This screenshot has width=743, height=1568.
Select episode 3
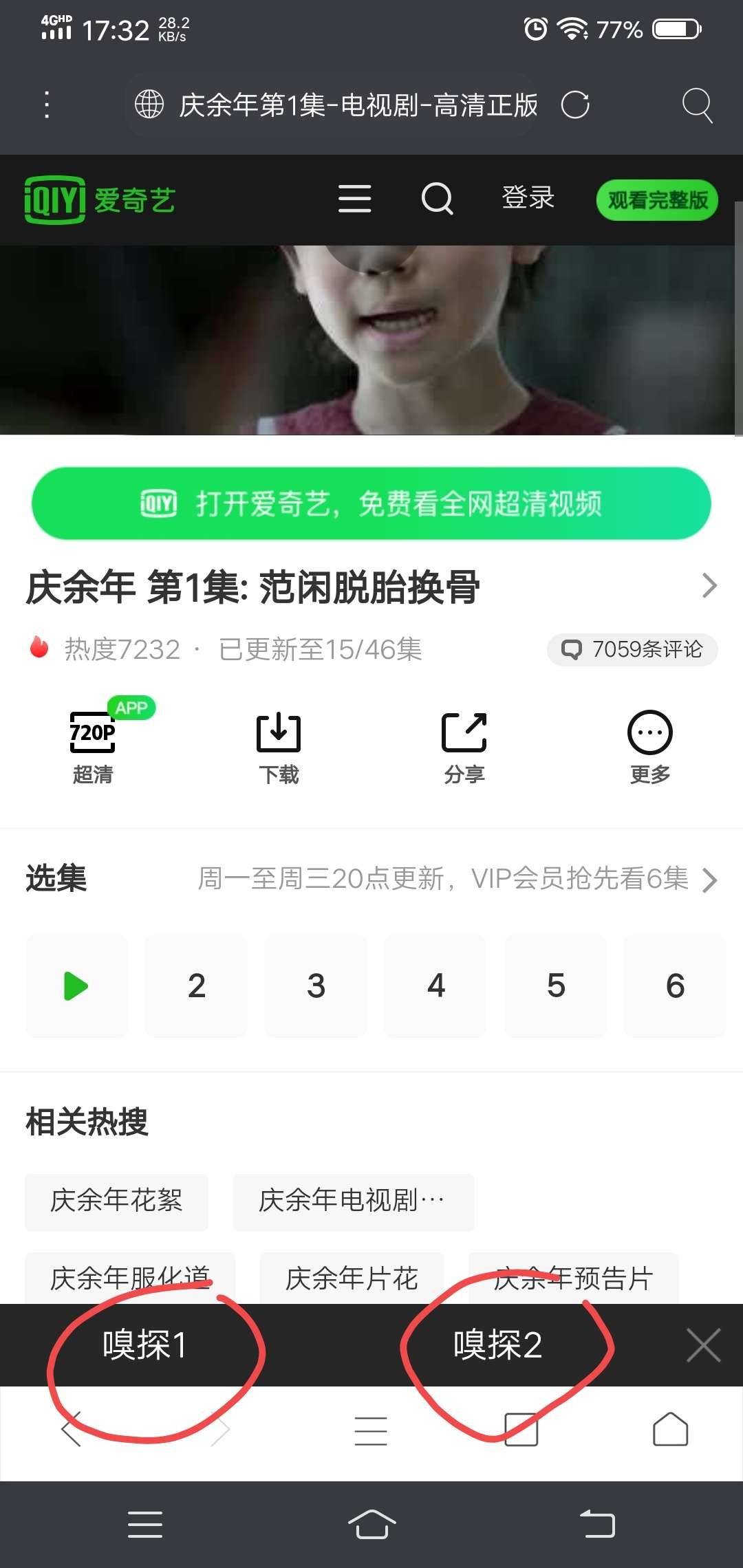point(316,986)
